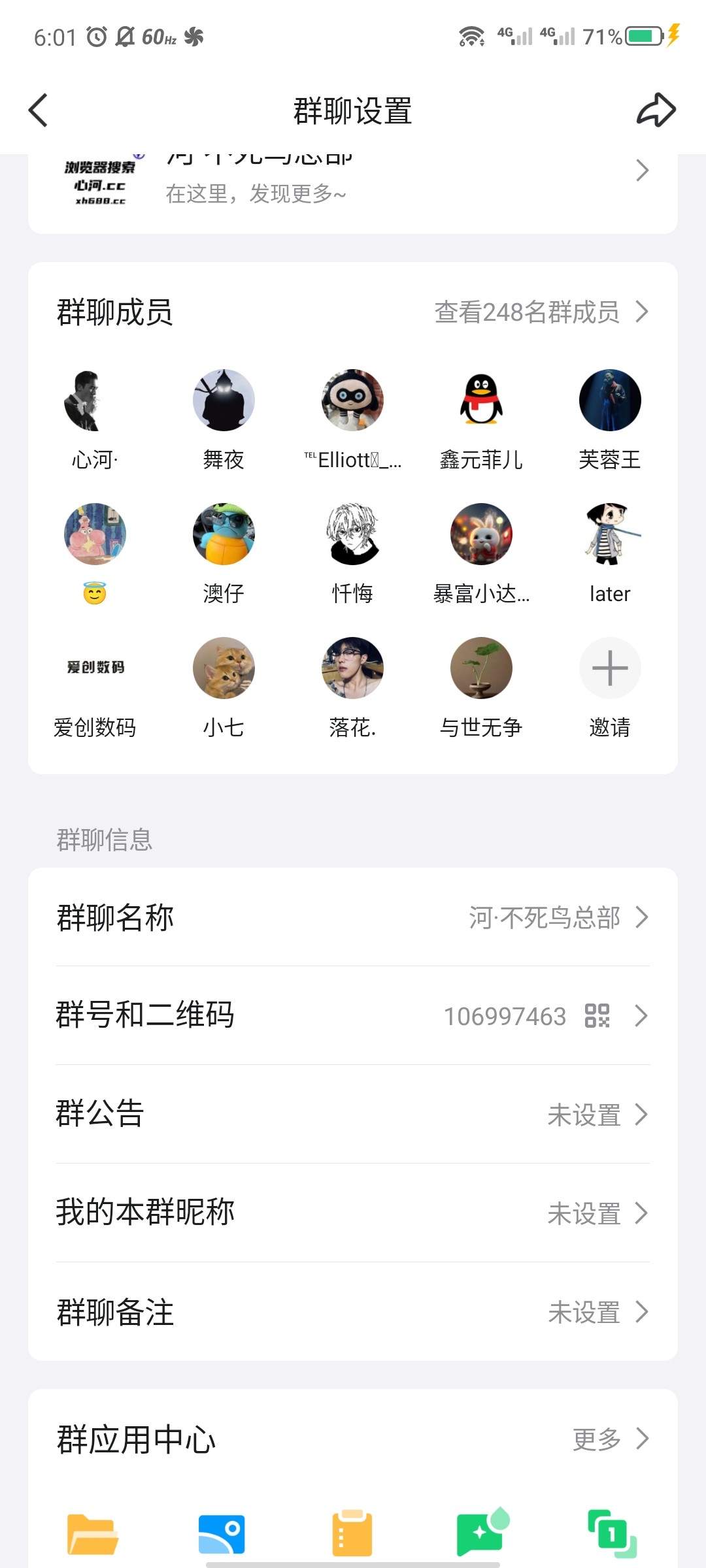
Task: Open member 小七's profile
Action: click(224, 668)
